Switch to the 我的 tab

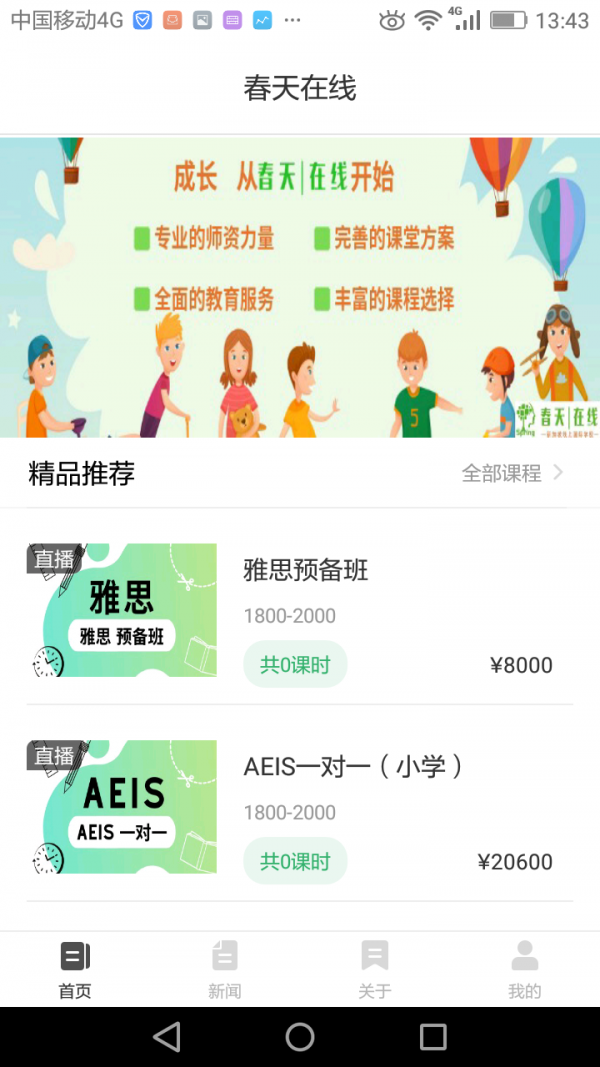(525, 969)
